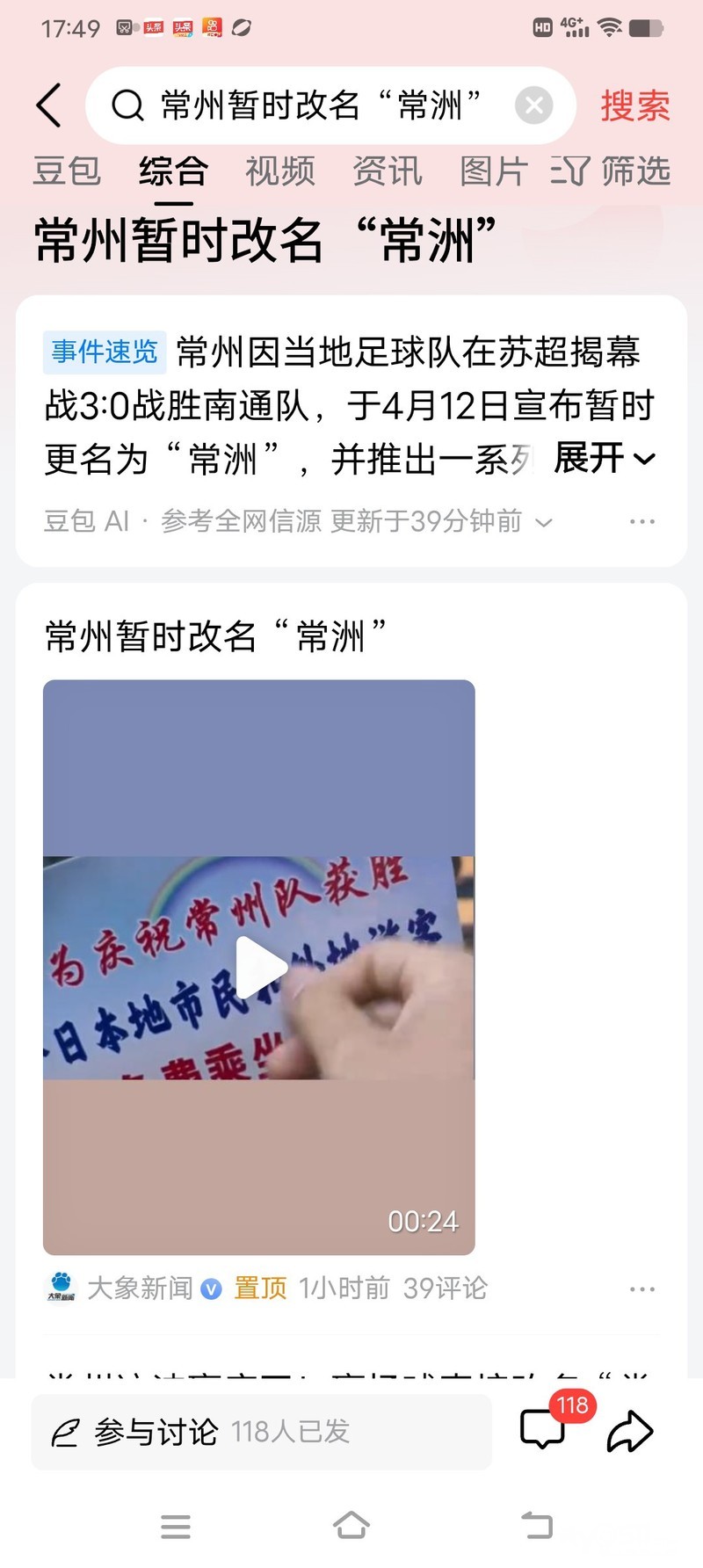Switch to the 豆包 tab
This screenshot has width=703, height=1568.
(x=67, y=171)
